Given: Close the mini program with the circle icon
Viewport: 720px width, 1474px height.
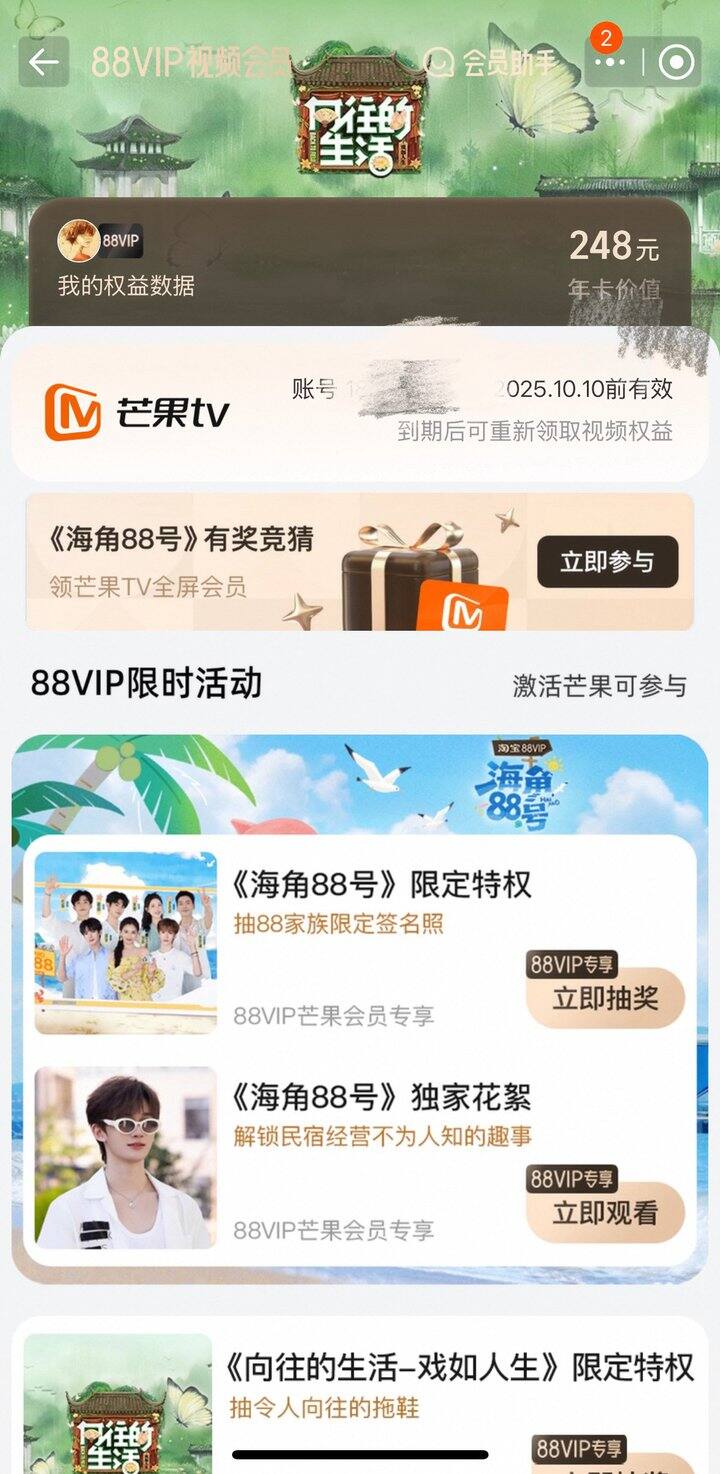Looking at the screenshot, I should point(677,62).
